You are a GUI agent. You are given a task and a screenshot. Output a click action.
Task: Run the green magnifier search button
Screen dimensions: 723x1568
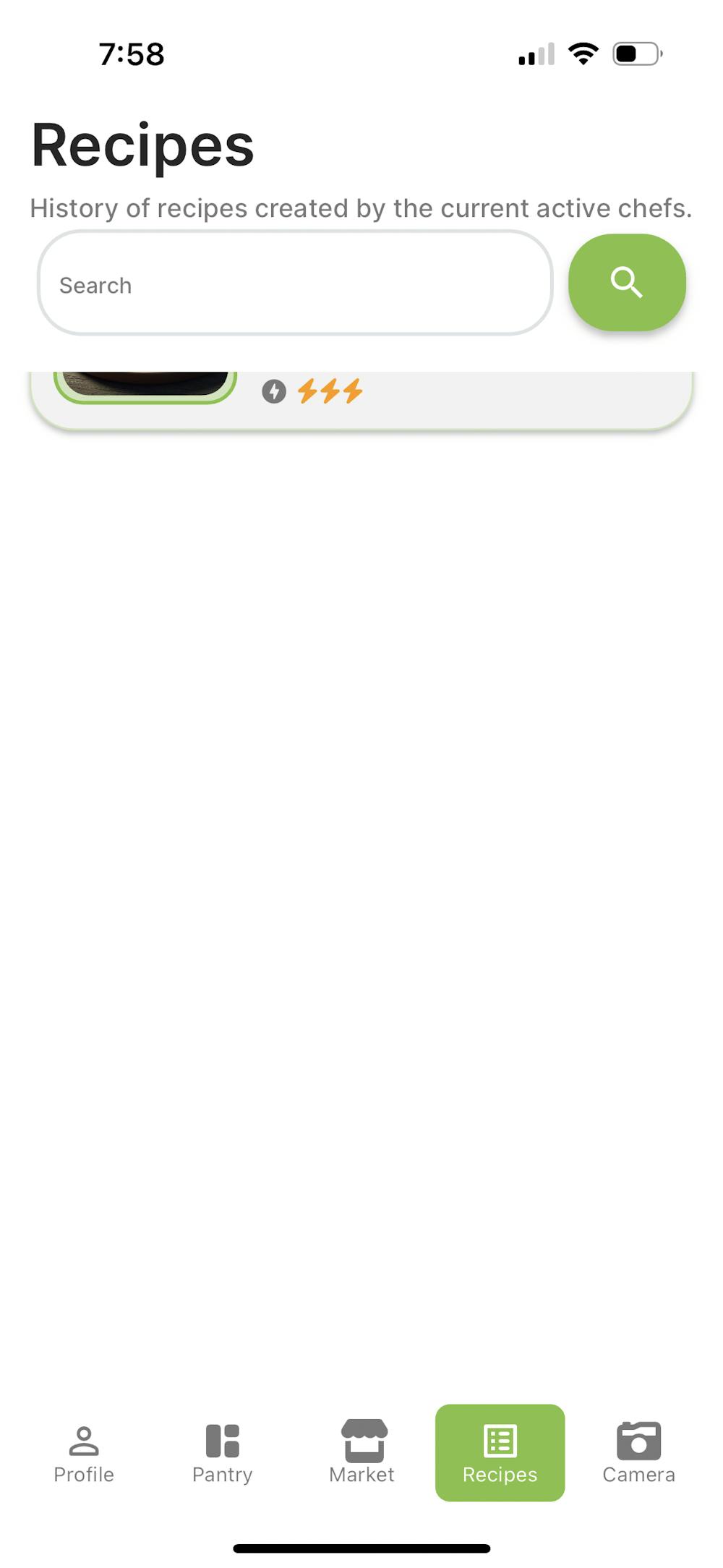(x=627, y=283)
